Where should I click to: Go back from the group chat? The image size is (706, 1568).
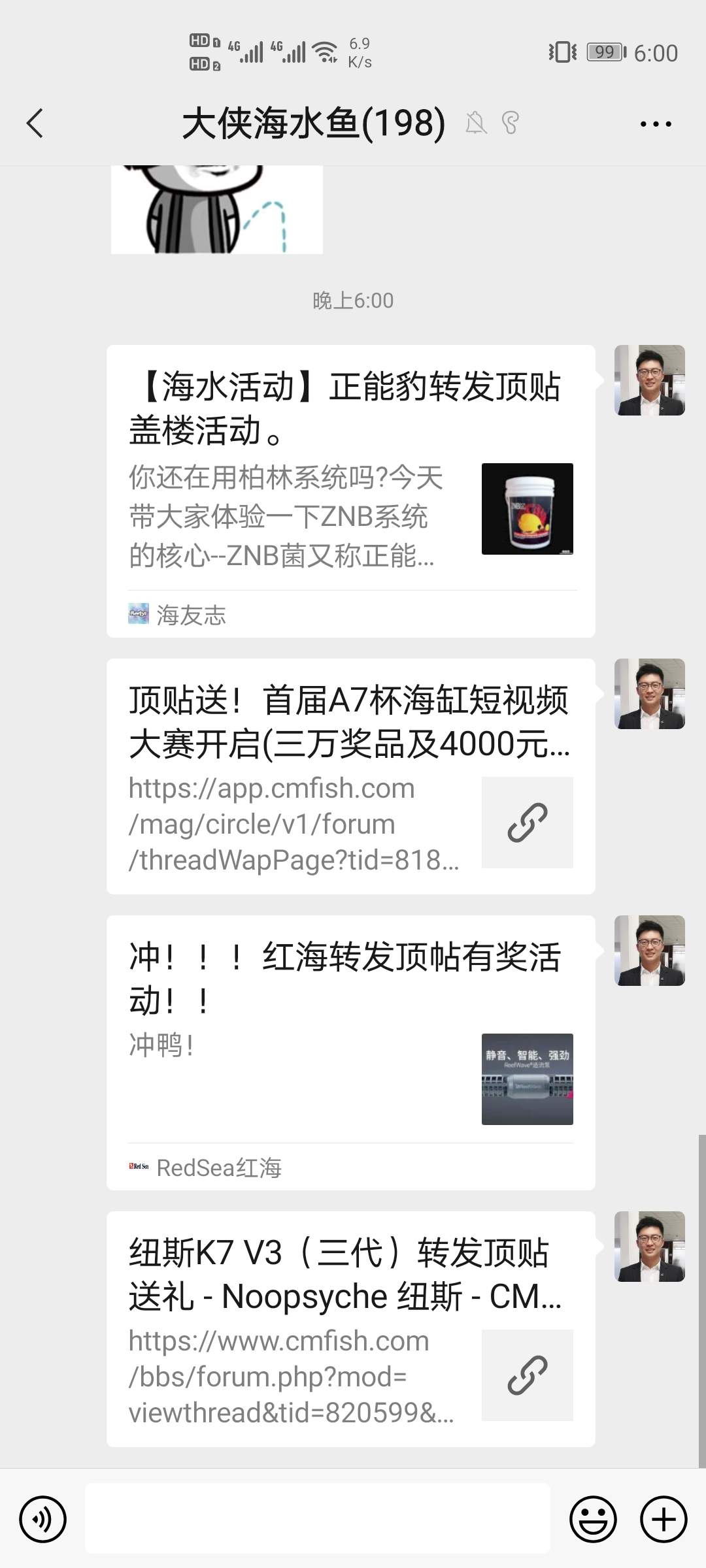coord(35,123)
